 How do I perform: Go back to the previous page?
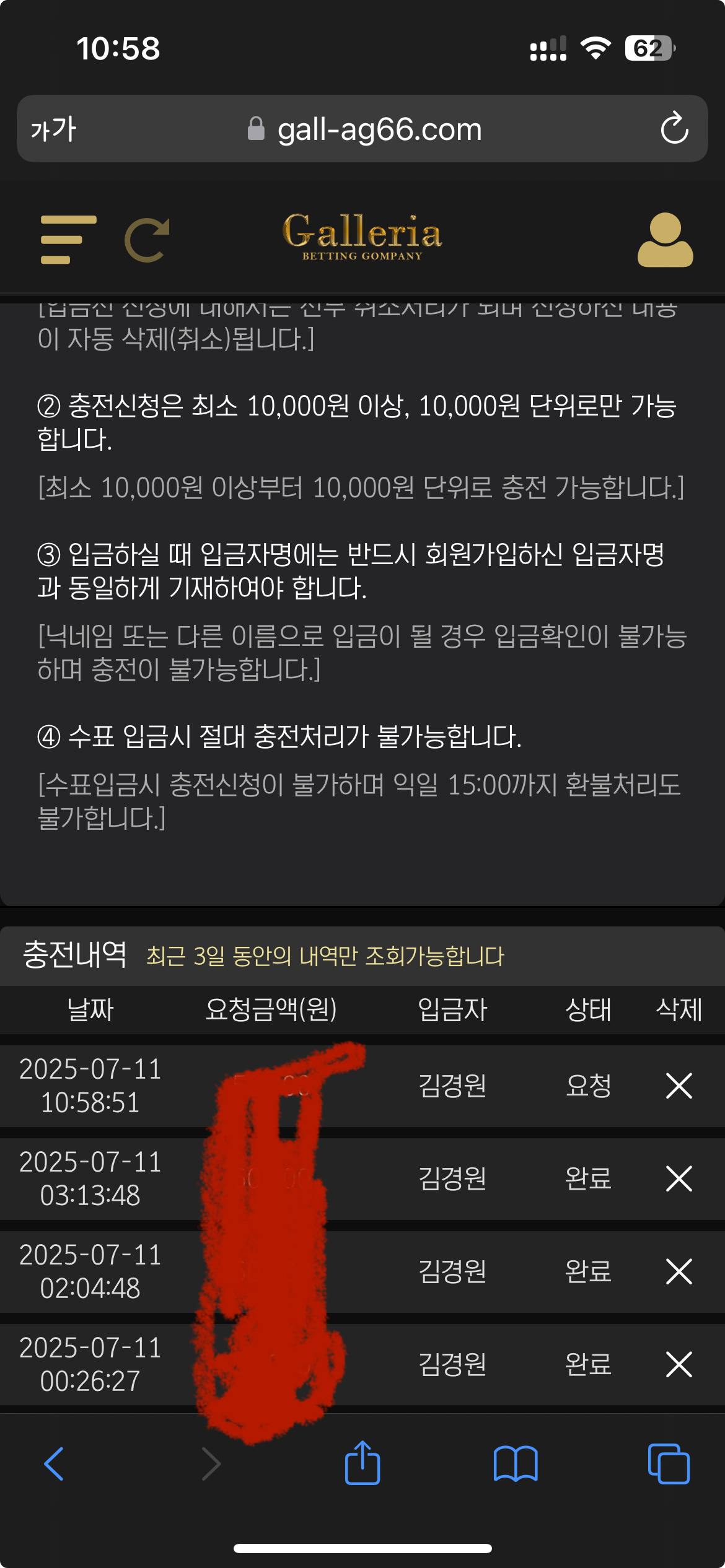(x=55, y=1464)
